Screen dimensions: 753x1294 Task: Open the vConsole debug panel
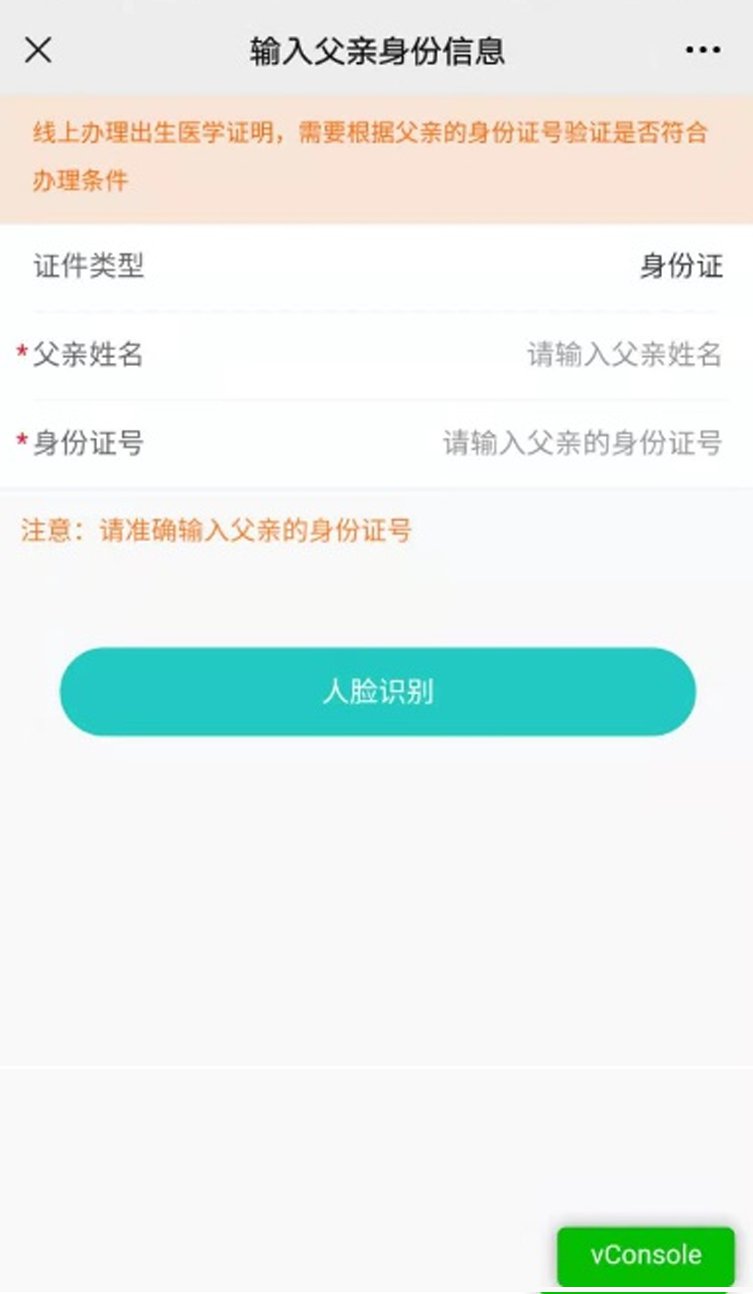point(645,1255)
